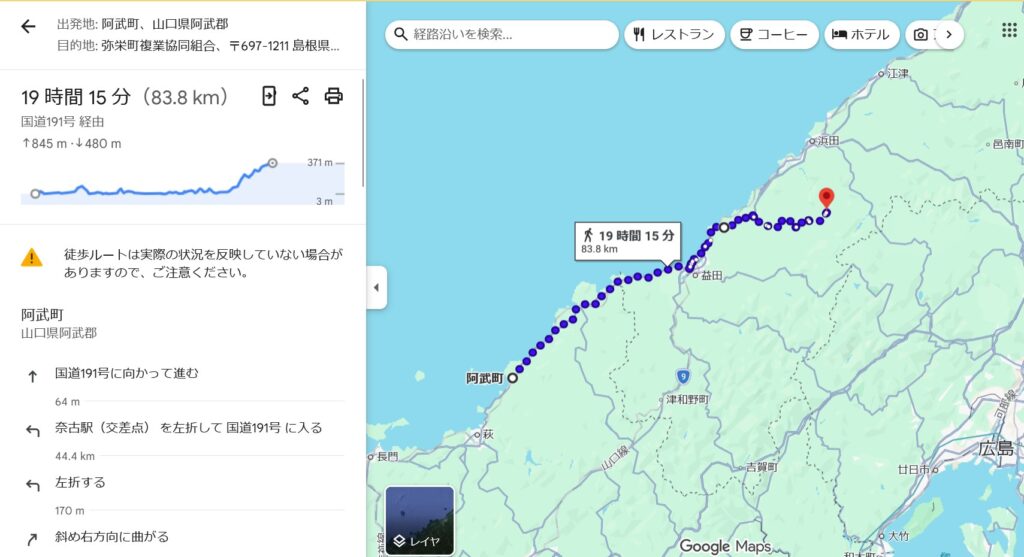Print the directions
Image resolution: width=1024 pixels, height=557 pixels.
(333, 96)
